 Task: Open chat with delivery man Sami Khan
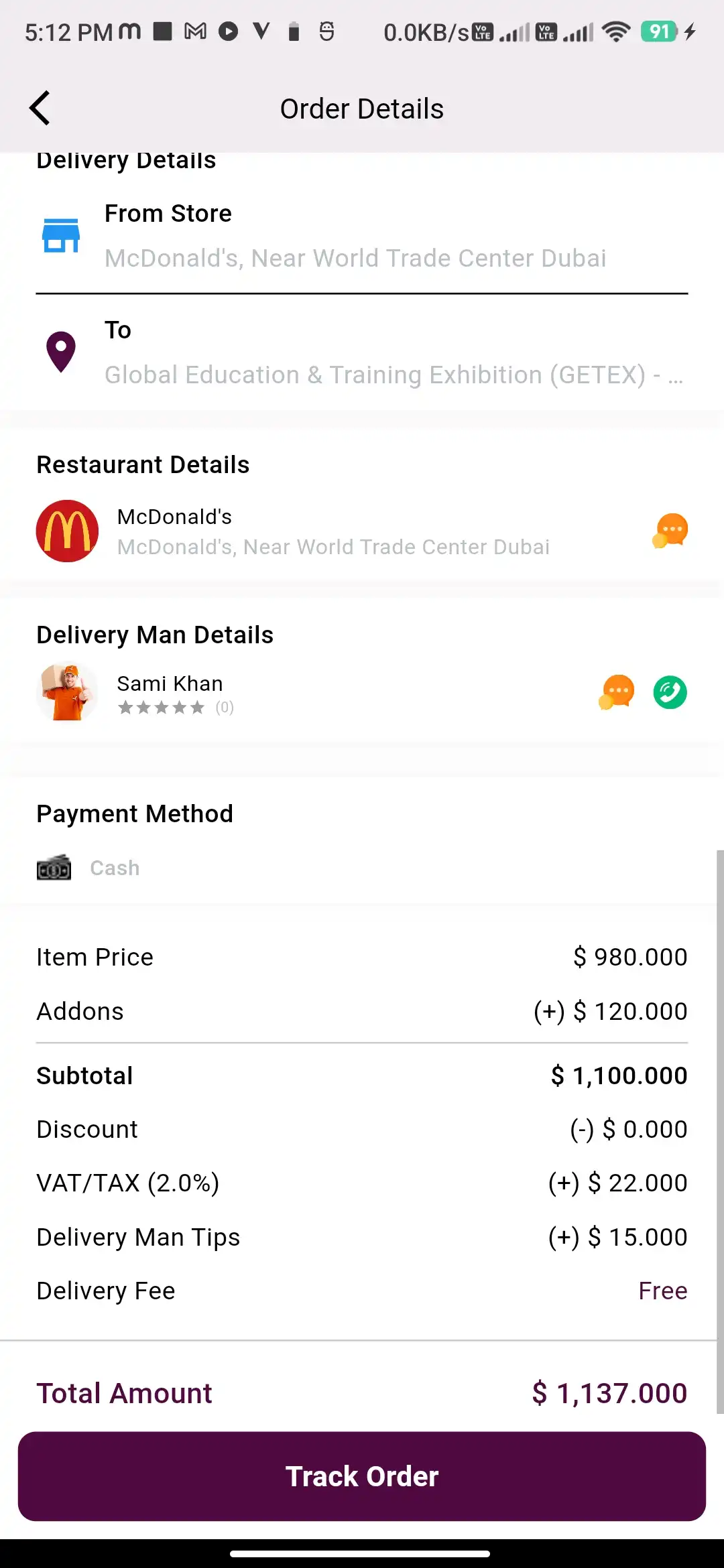615,692
